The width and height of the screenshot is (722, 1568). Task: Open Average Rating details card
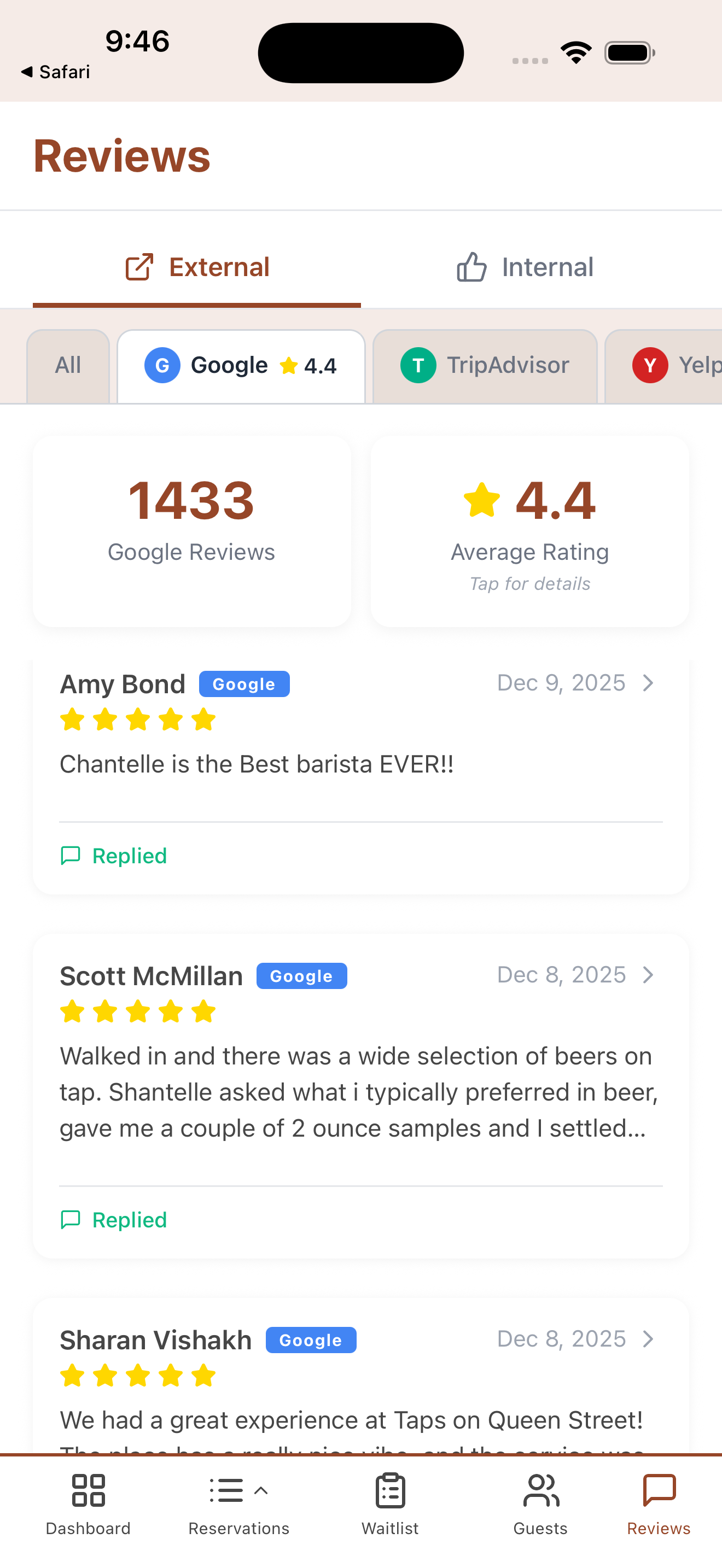tap(529, 531)
